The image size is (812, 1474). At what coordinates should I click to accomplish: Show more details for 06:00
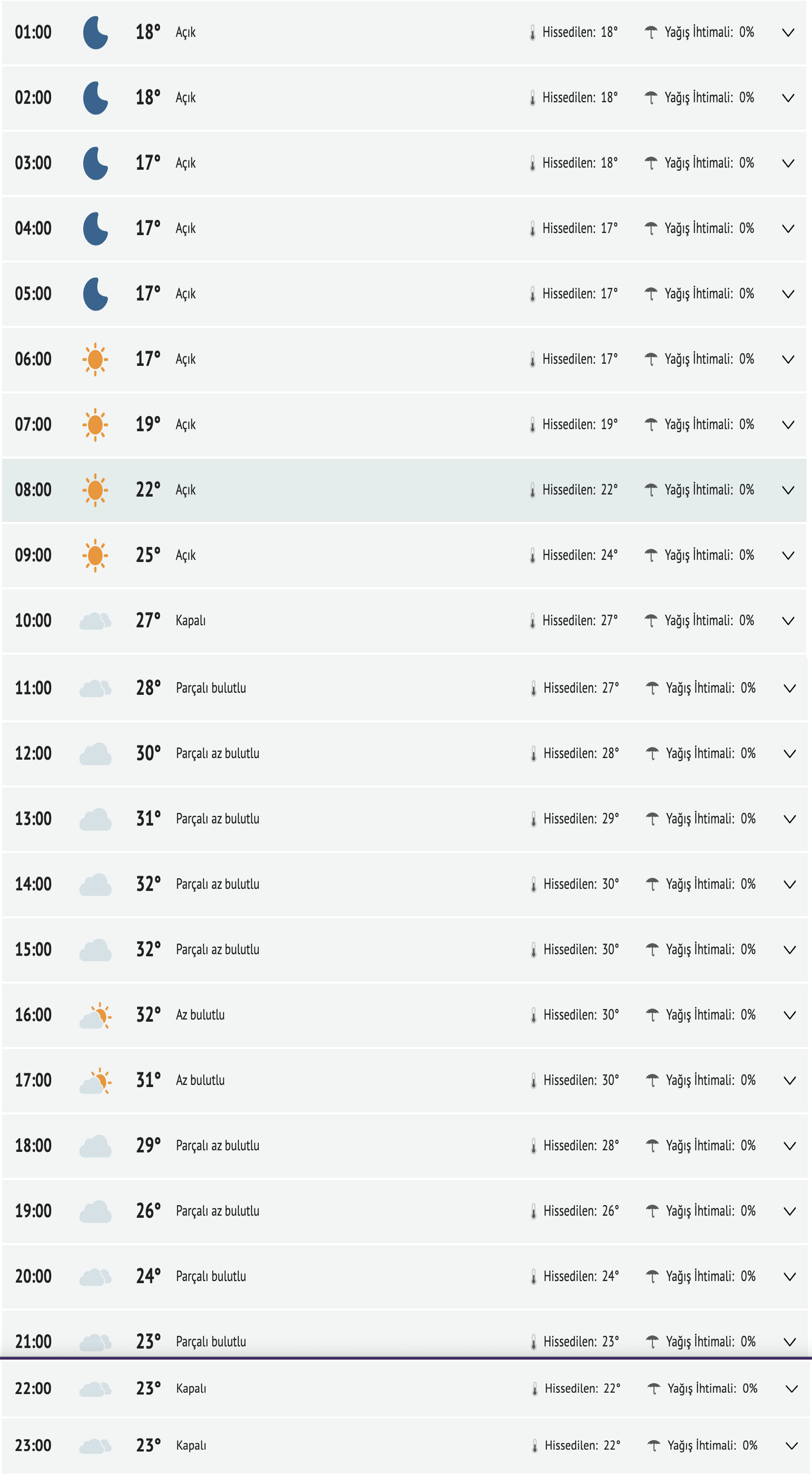[788, 360]
